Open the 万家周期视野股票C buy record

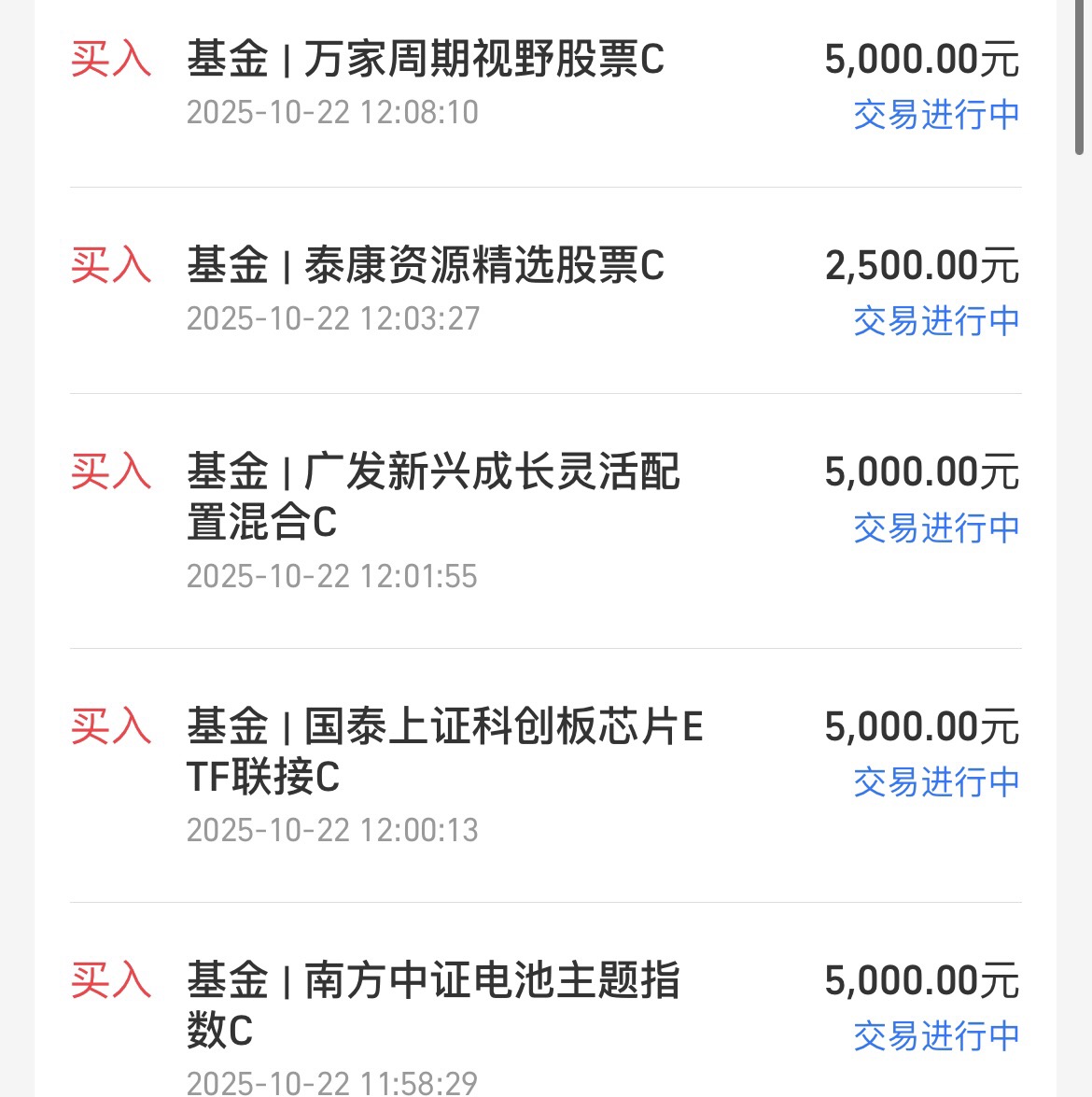click(426, 60)
